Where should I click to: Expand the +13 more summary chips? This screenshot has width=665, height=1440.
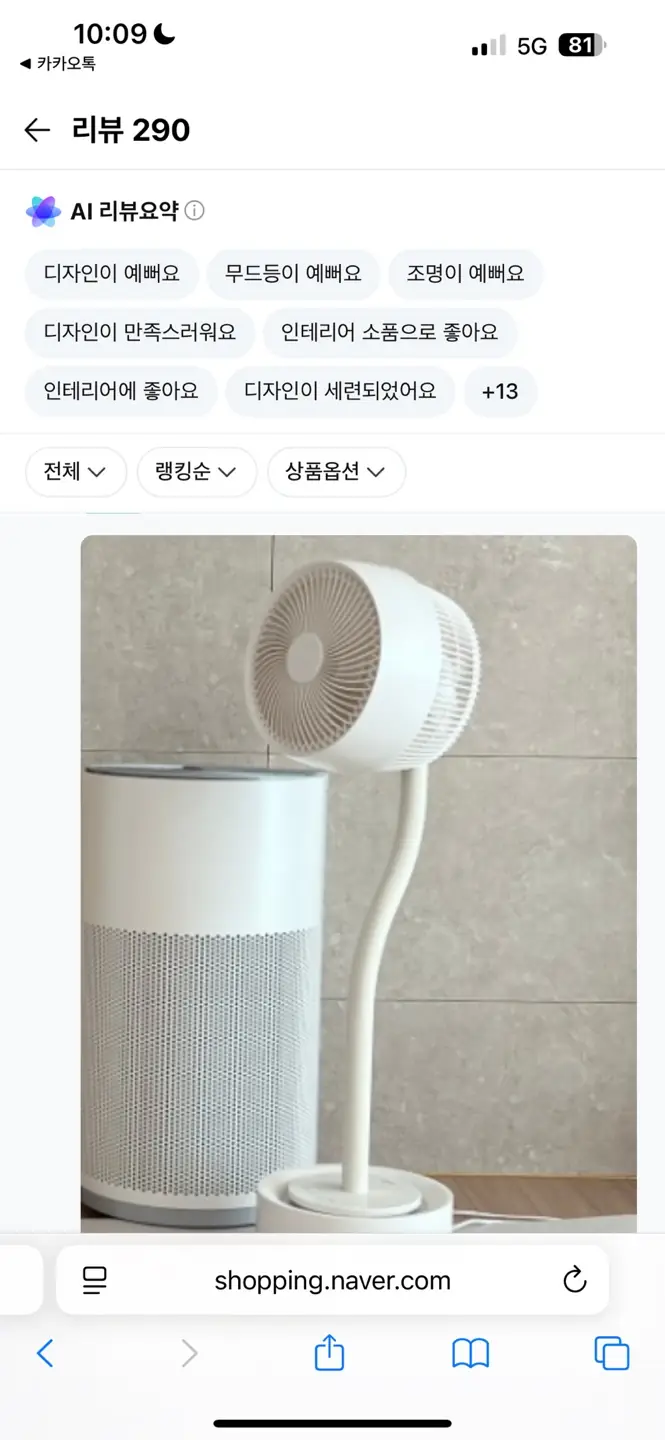[x=500, y=391]
